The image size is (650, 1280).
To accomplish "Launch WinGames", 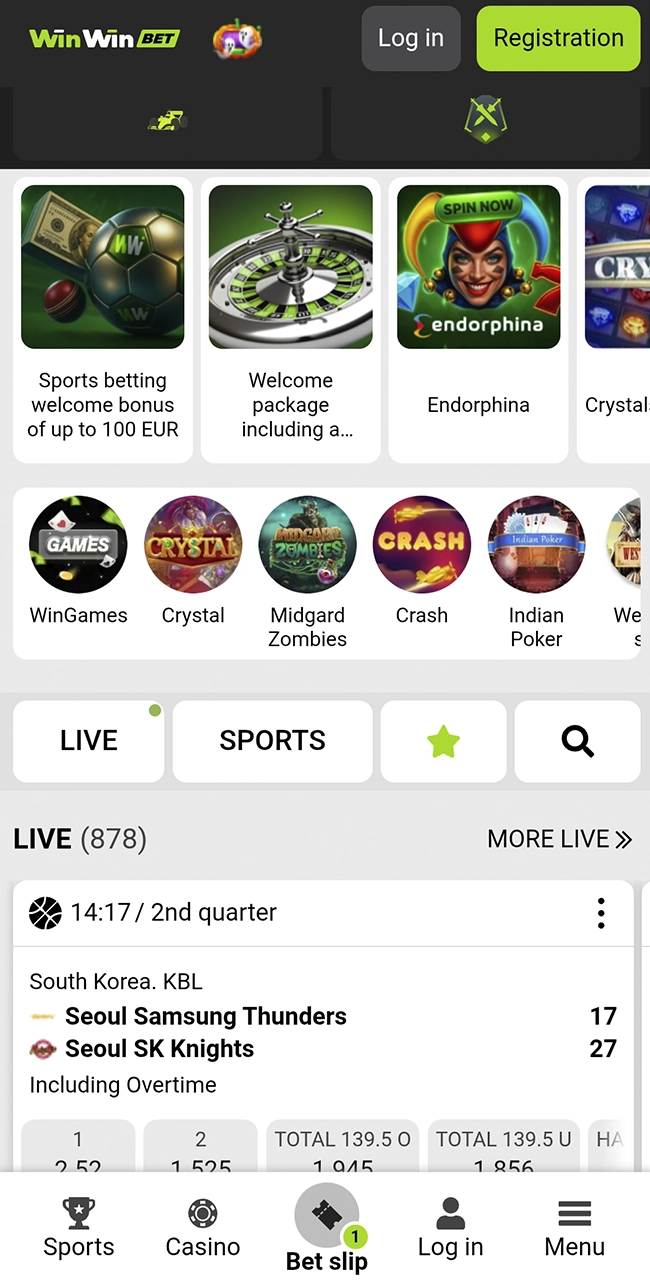I will click(78, 560).
